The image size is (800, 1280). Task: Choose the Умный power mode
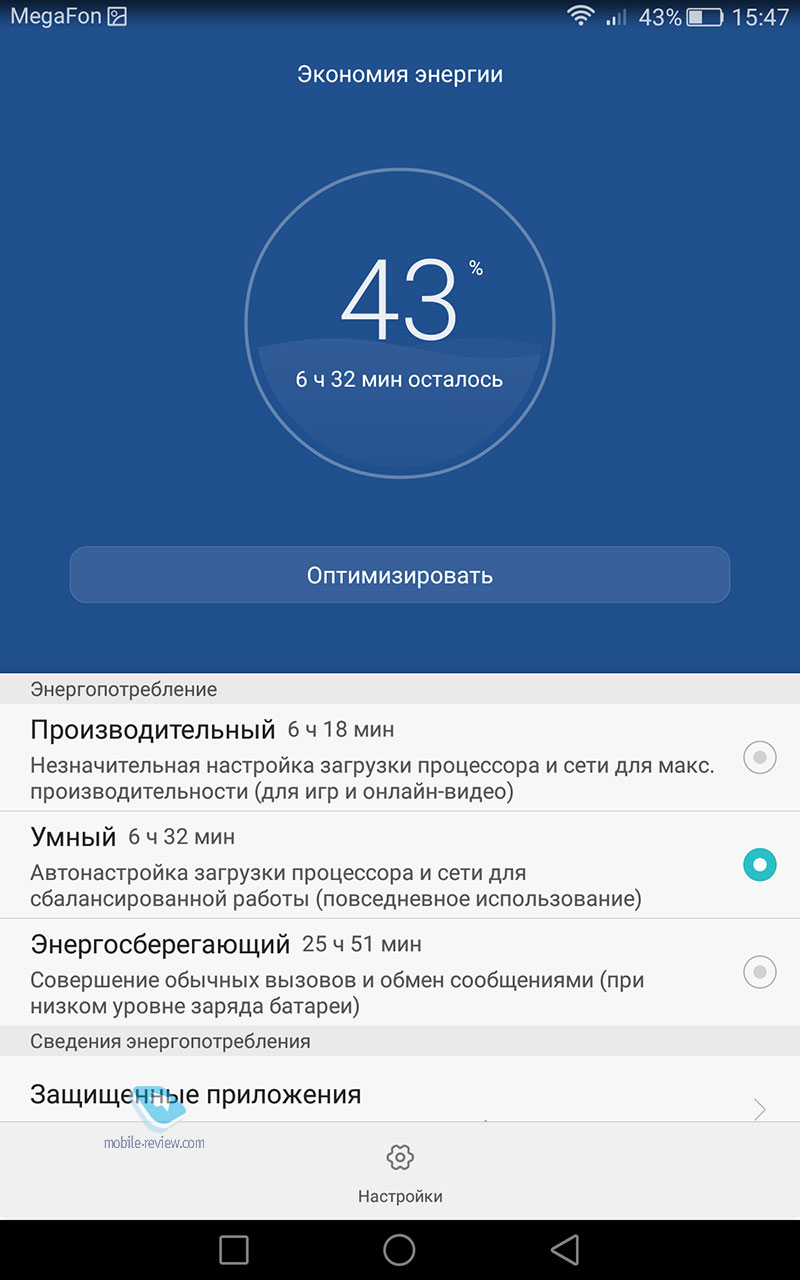[400, 865]
